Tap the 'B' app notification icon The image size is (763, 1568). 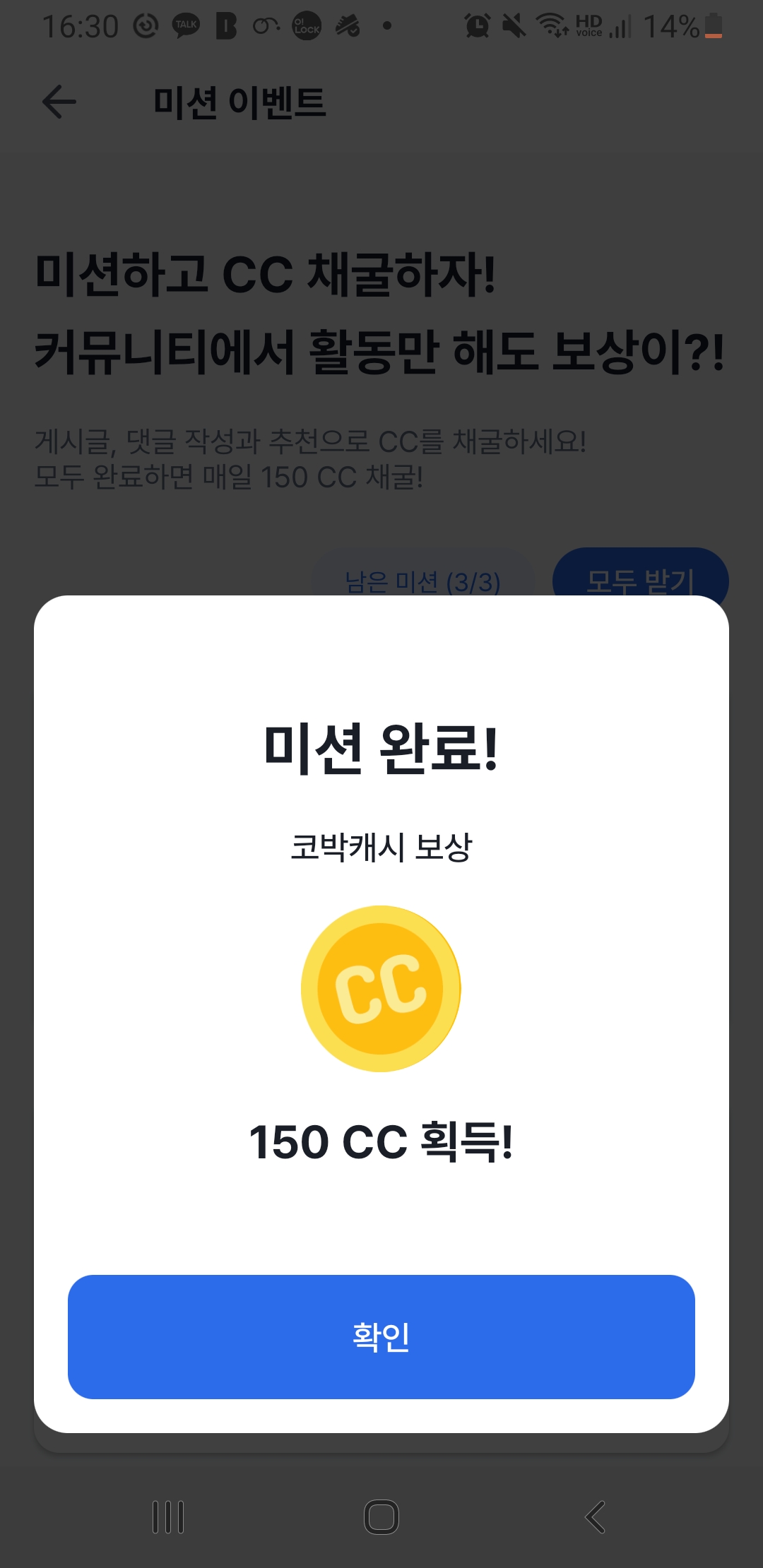227,25
